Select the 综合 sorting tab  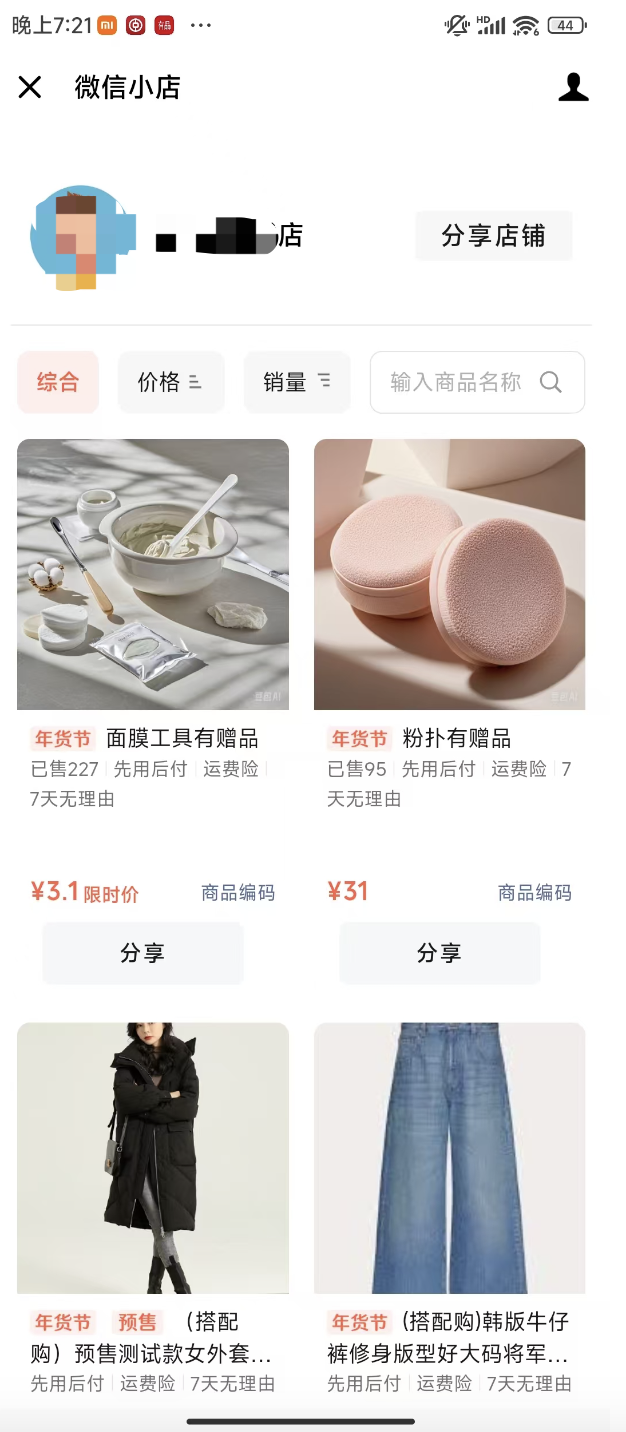point(58,382)
